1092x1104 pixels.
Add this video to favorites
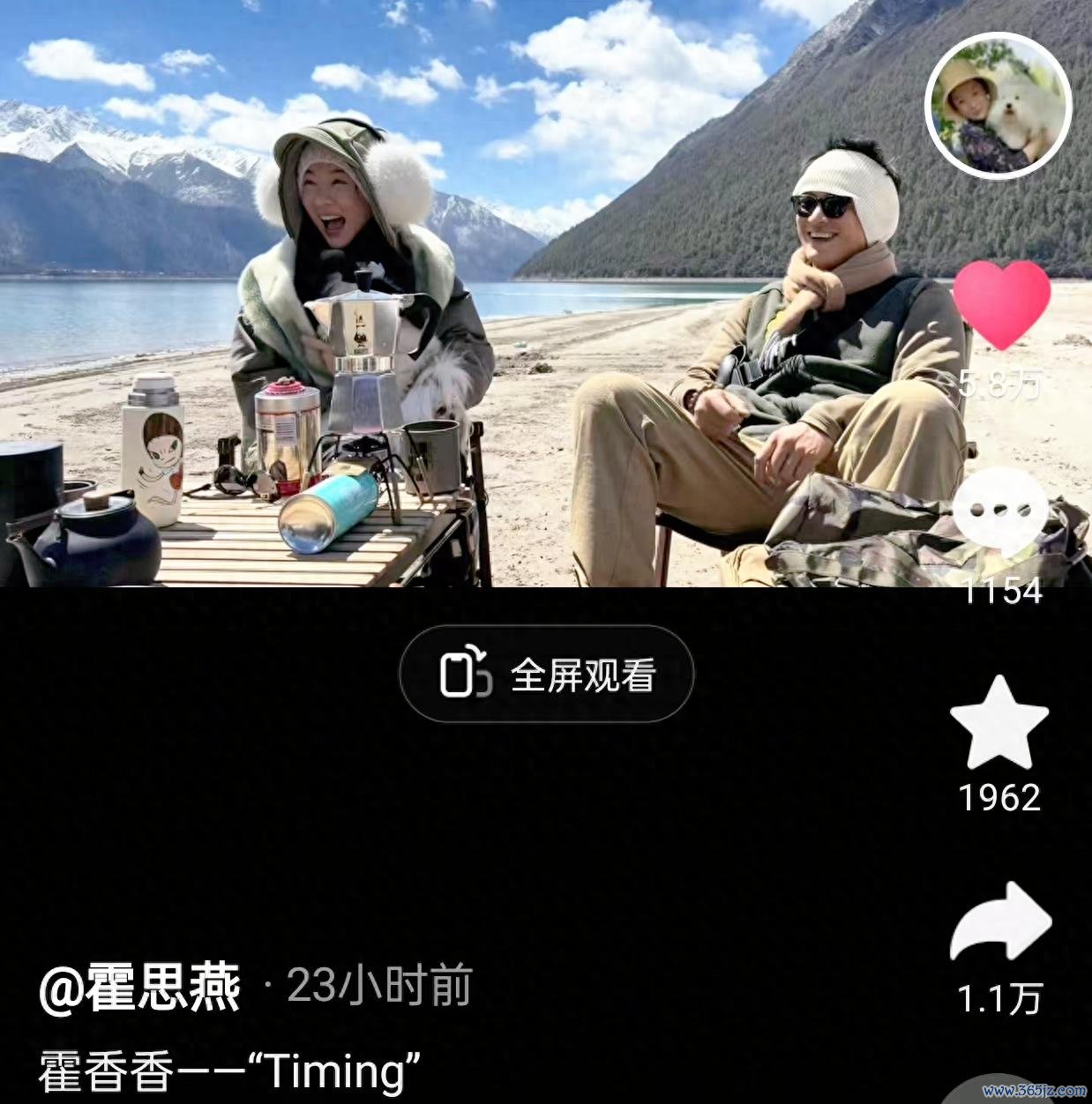click(999, 725)
